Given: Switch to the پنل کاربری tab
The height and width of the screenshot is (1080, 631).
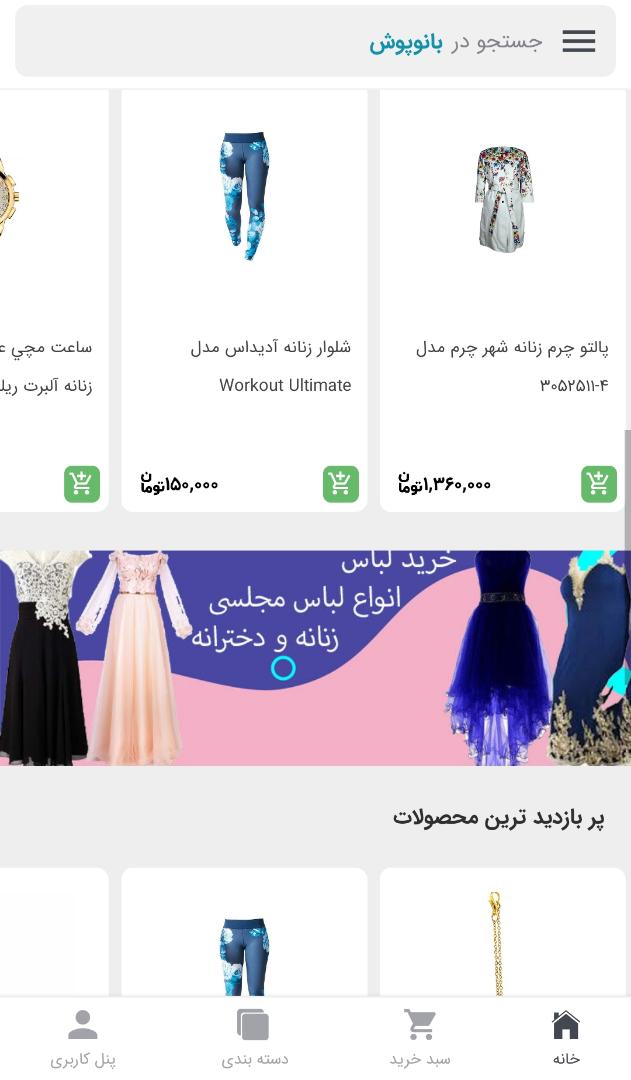Looking at the screenshot, I should click(x=83, y=1038).
